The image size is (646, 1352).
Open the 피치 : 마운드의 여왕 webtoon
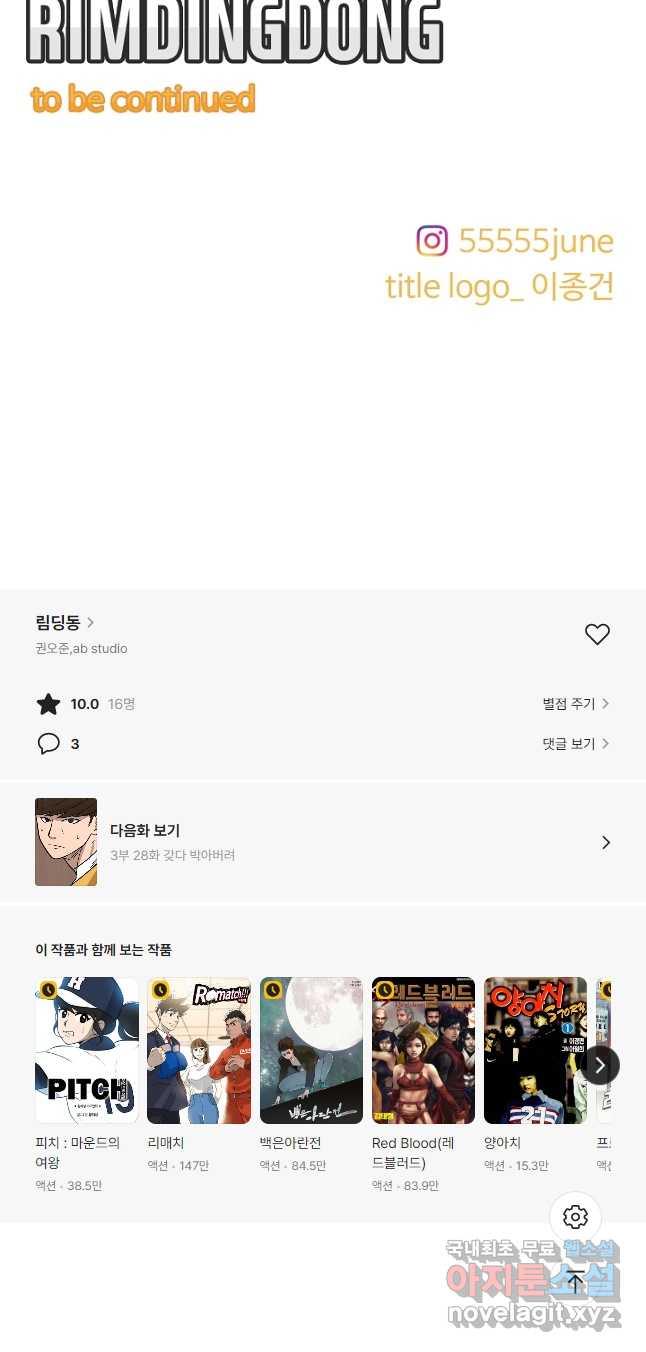coord(87,1050)
